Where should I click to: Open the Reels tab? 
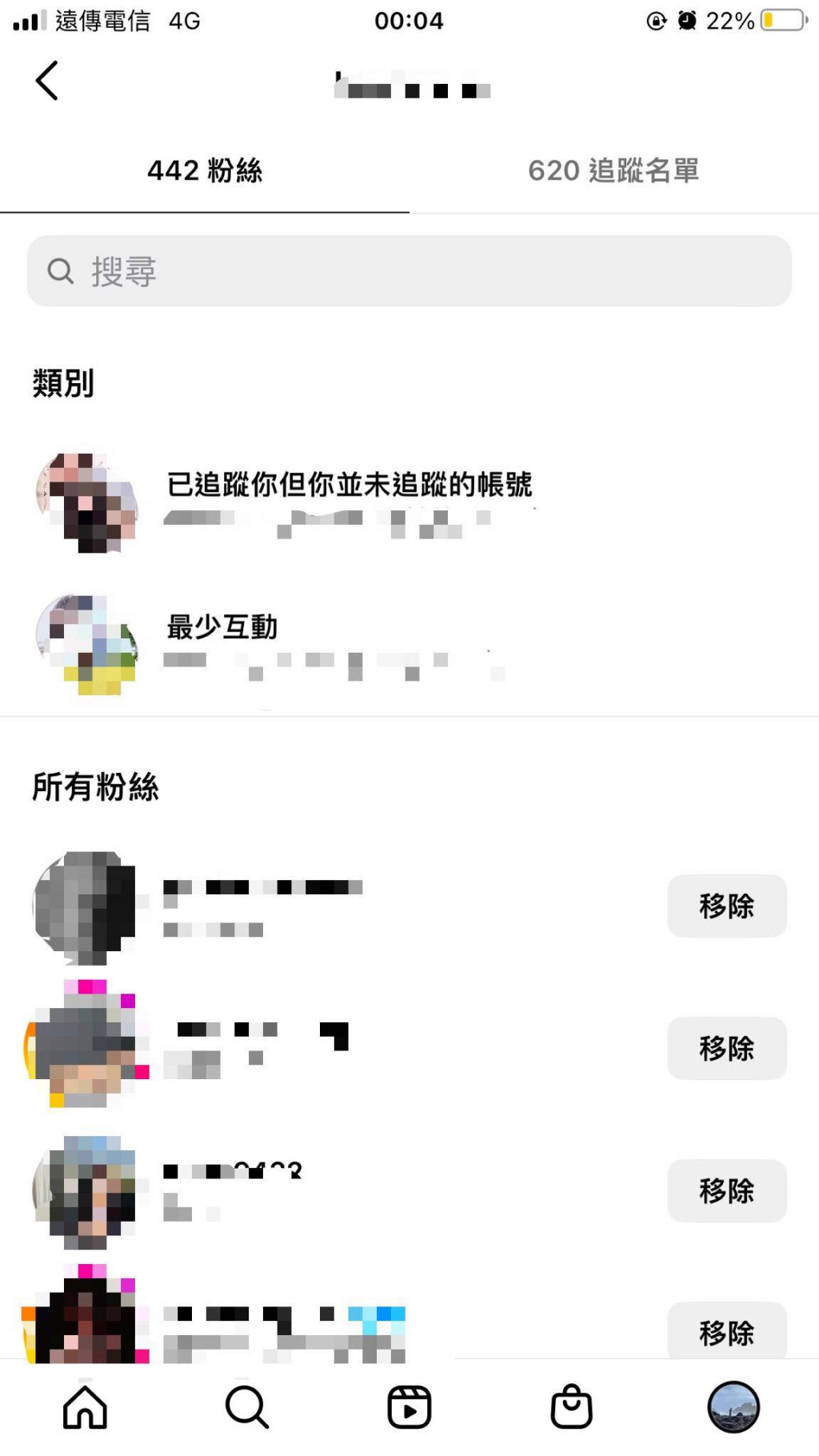click(x=409, y=1407)
